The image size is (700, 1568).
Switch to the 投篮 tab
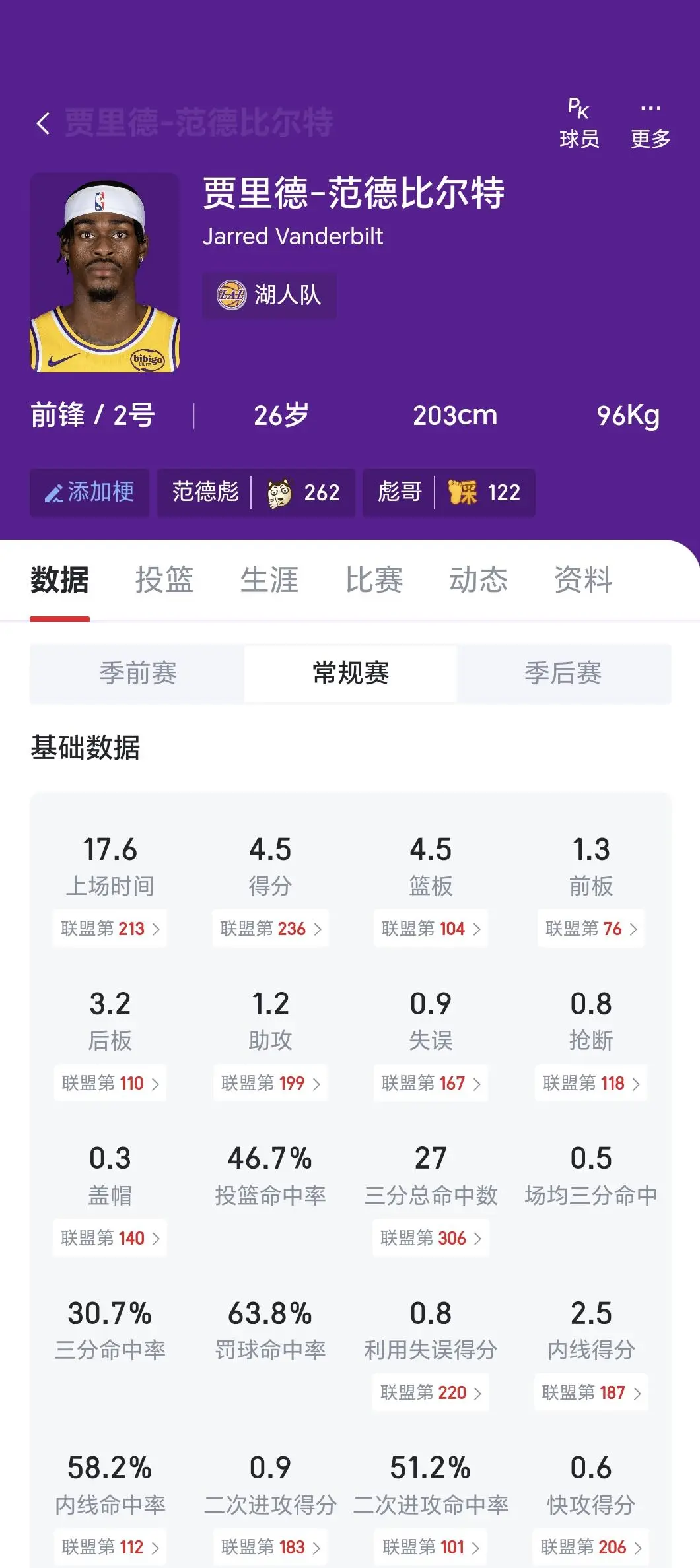click(165, 580)
